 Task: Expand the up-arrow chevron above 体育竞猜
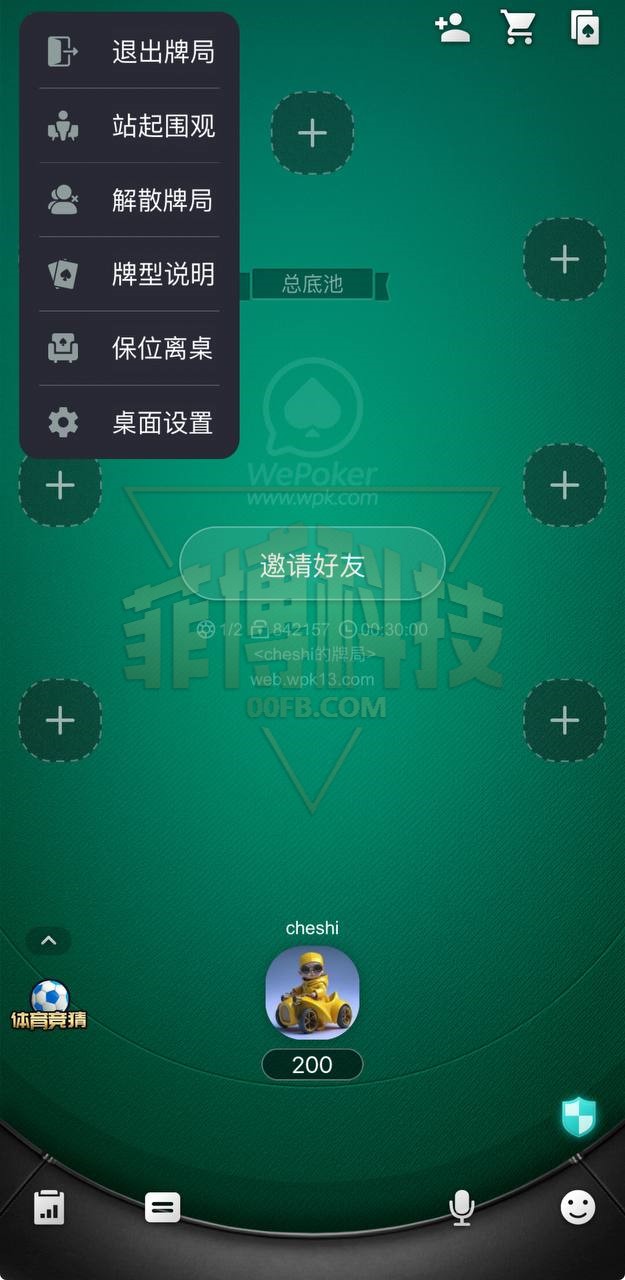[x=48, y=941]
